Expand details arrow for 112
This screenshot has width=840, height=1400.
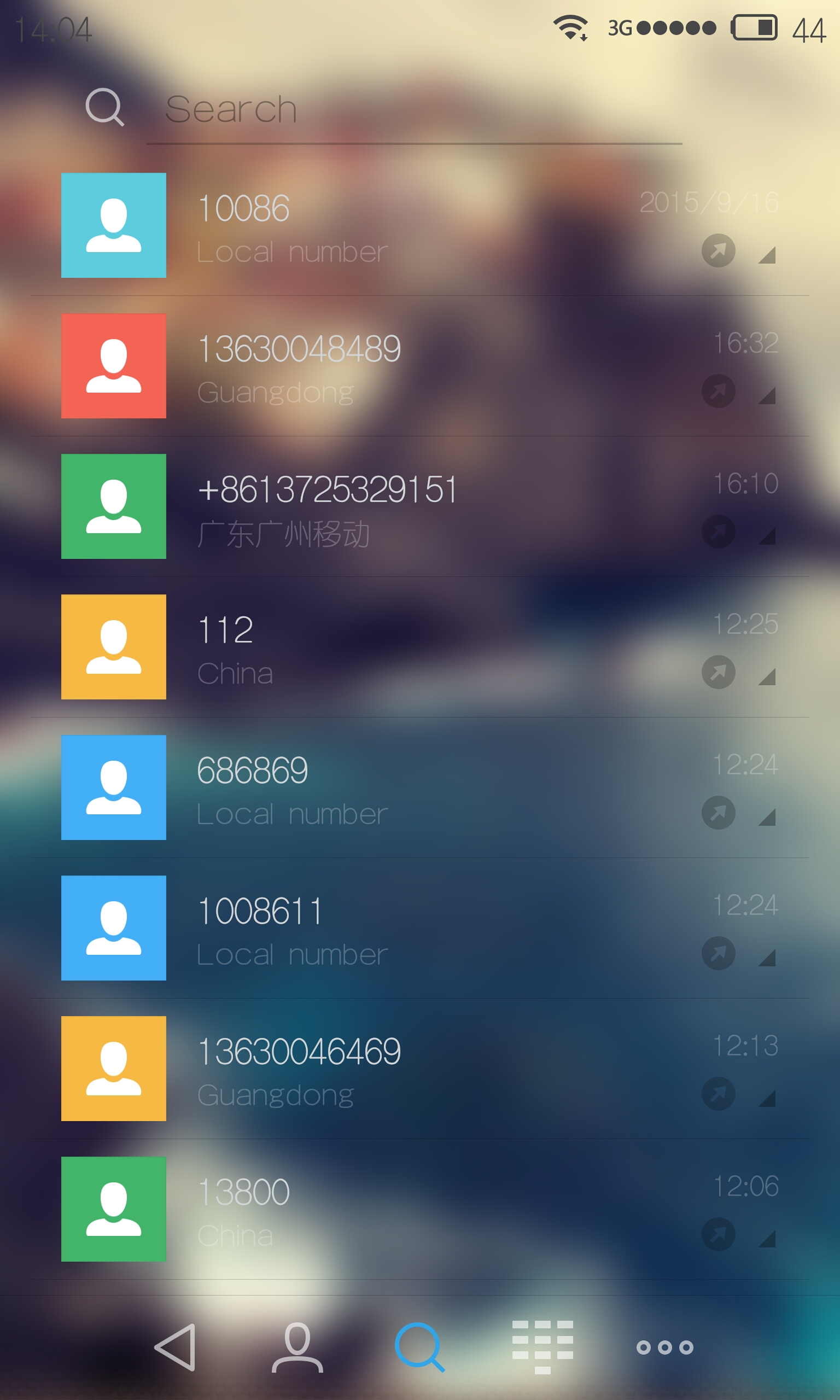pyautogui.click(x=767, y=676)
